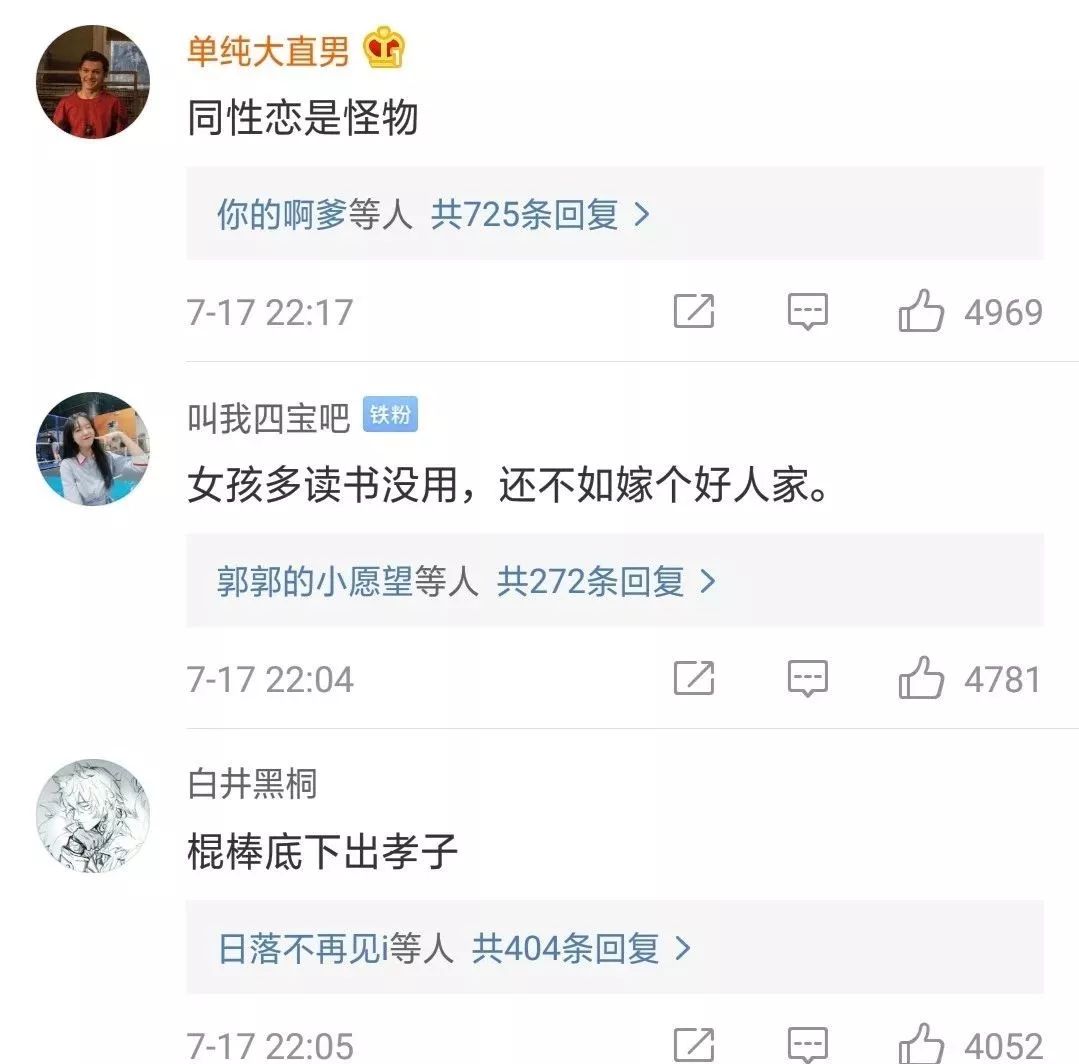
Task: Tap the username 叫我四宝吧
Action: point(268,418)
